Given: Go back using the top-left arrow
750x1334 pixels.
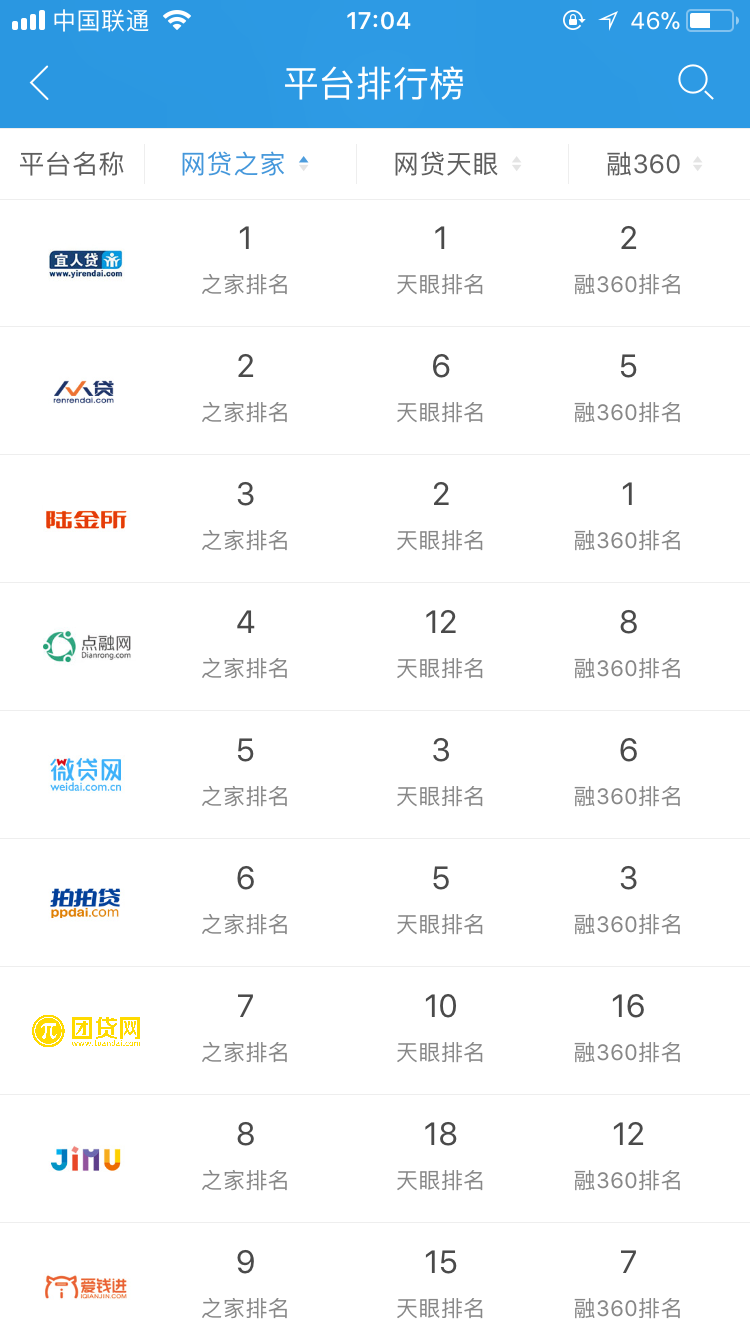Looking at the screenshot, I should [x=40, y=83].
